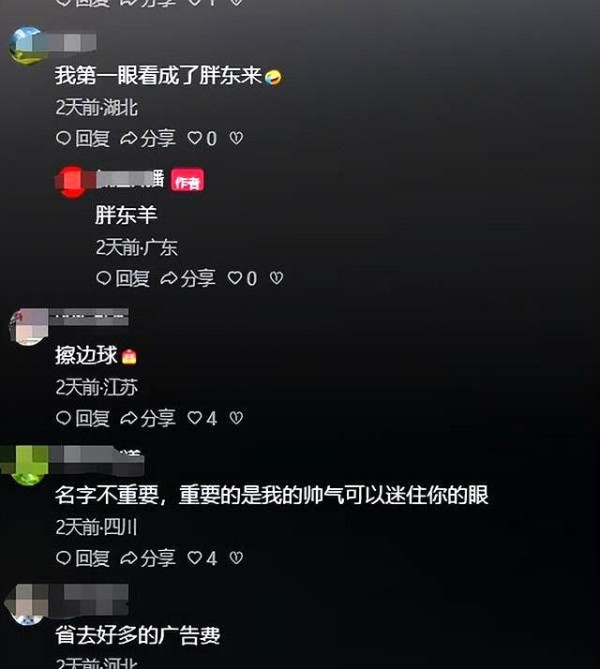
Task: Dislike the 名字不重要 comment
Action: (x=236, y=558)
